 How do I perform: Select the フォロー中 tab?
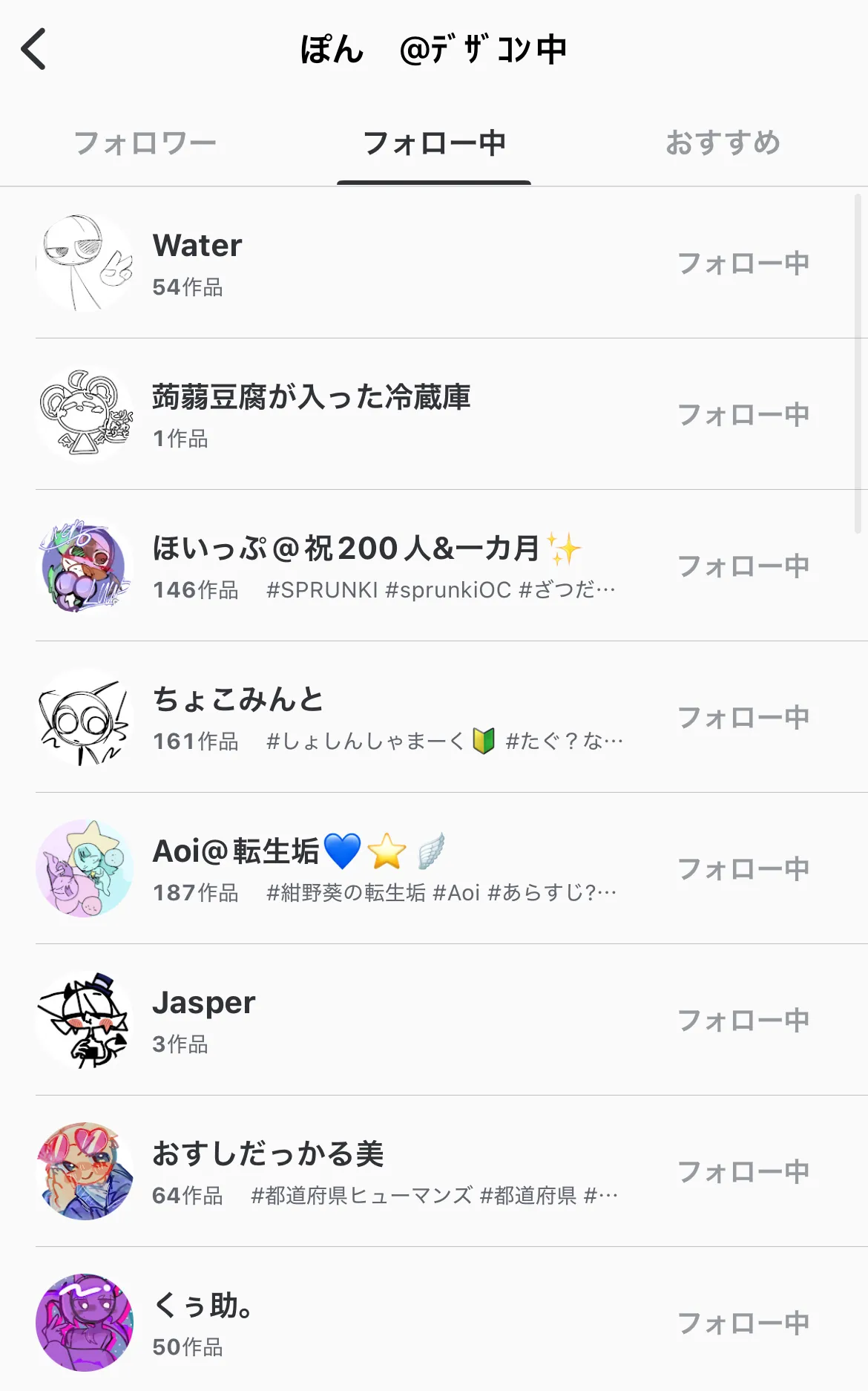pos(434,143)
